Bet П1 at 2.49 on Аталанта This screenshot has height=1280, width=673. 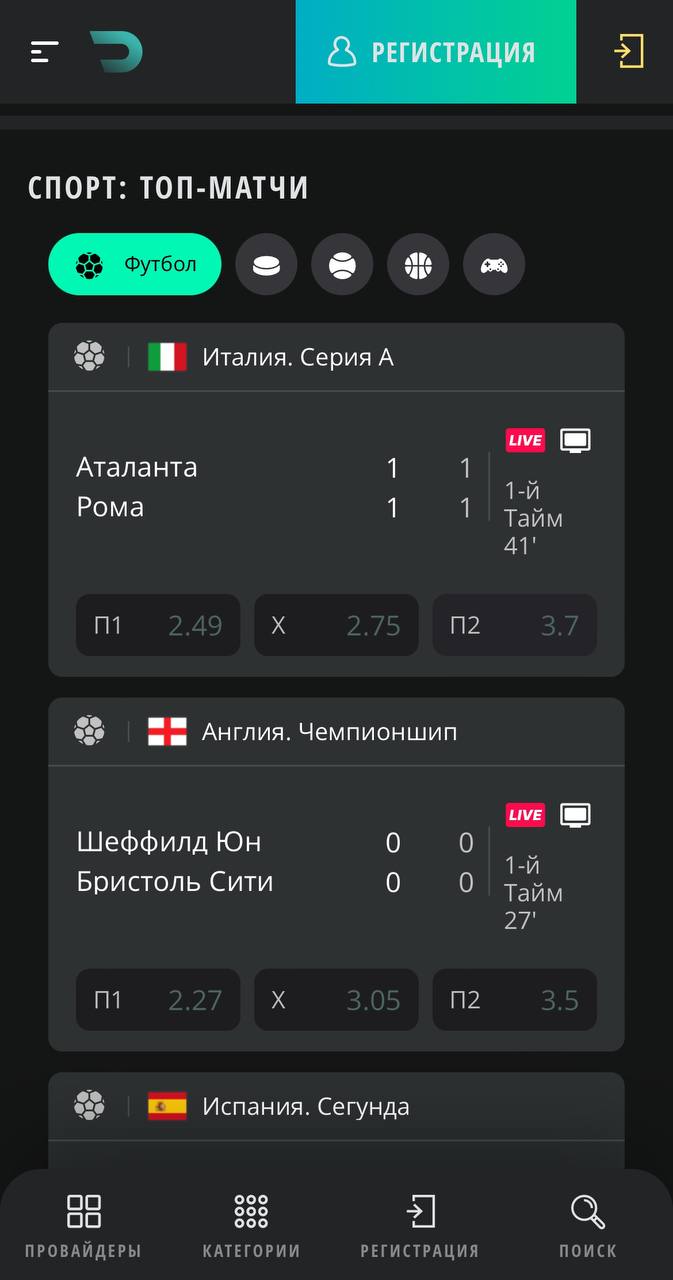tap(158, 626)
